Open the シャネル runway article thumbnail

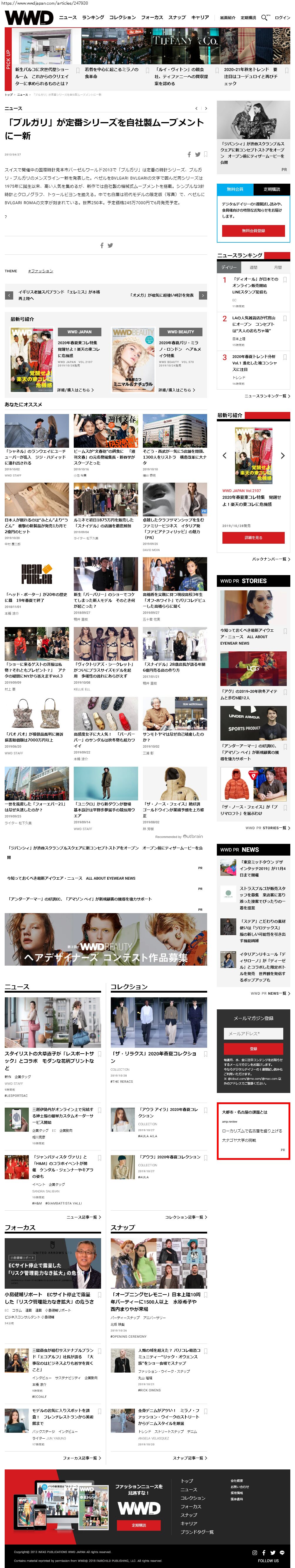click(36, 430)
